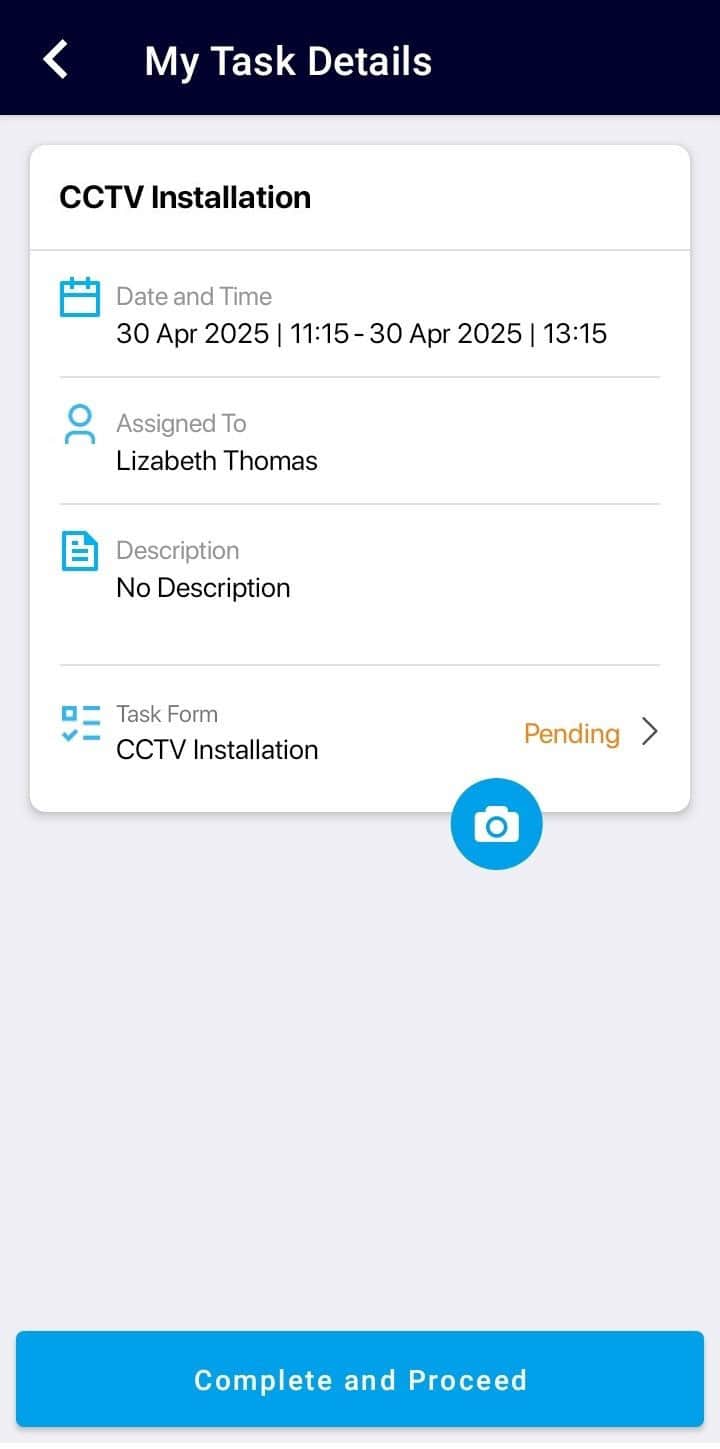This screenshot has width=720, height=1449.
Task: Tap the camera button to add photo
Action: (x=497, y=824)
